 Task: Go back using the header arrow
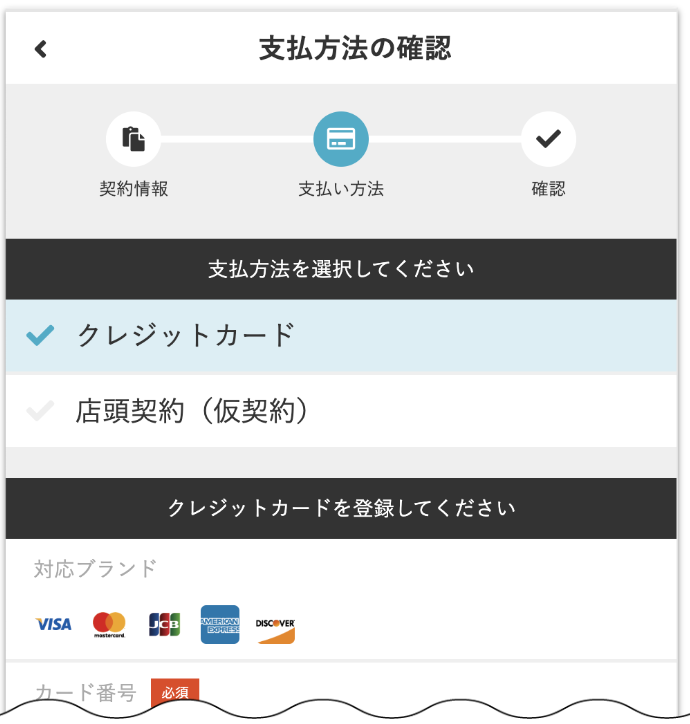click(x=41, y=49)
